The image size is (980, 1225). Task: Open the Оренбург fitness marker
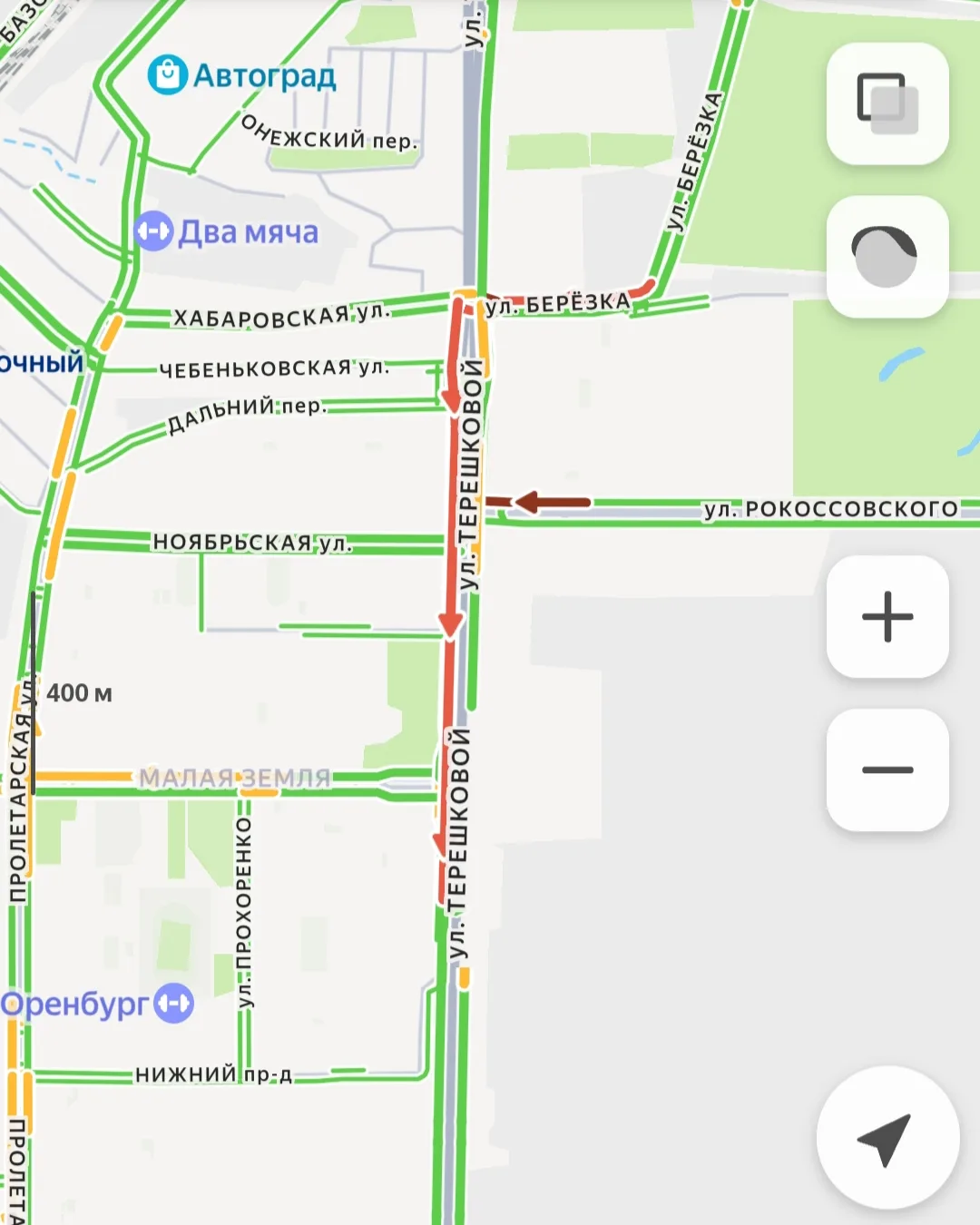tap(174, 1004)
